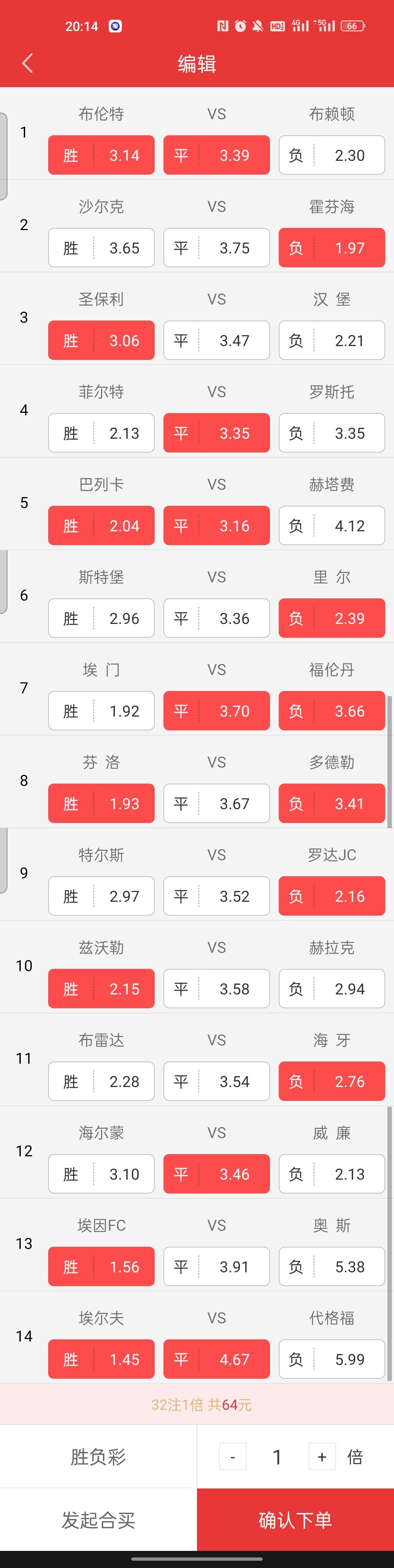394x1568 pixels.
Task: Select 胜 2.13 for 菲尔特 match
Action: pos(101,433)
